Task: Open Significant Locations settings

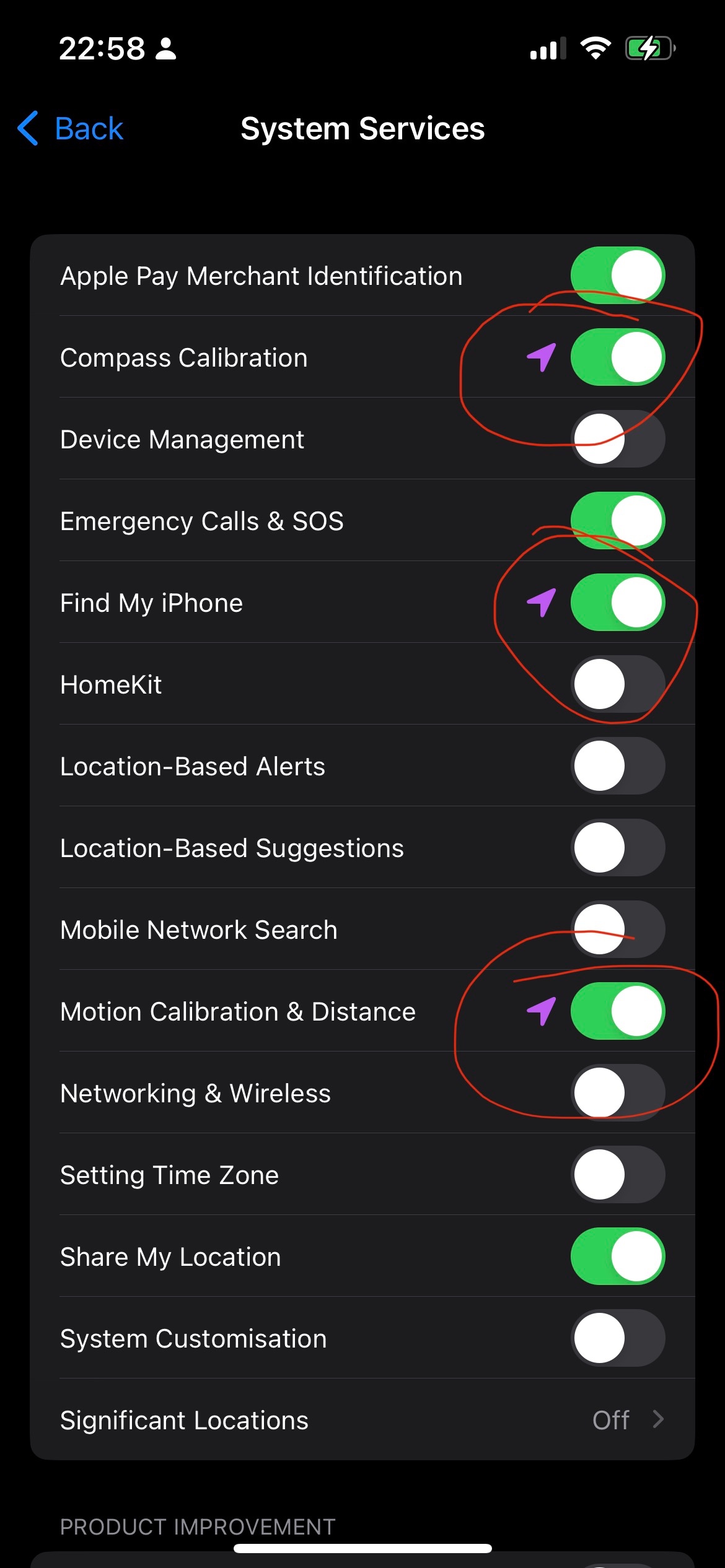Action: [x=362, y=1420]
